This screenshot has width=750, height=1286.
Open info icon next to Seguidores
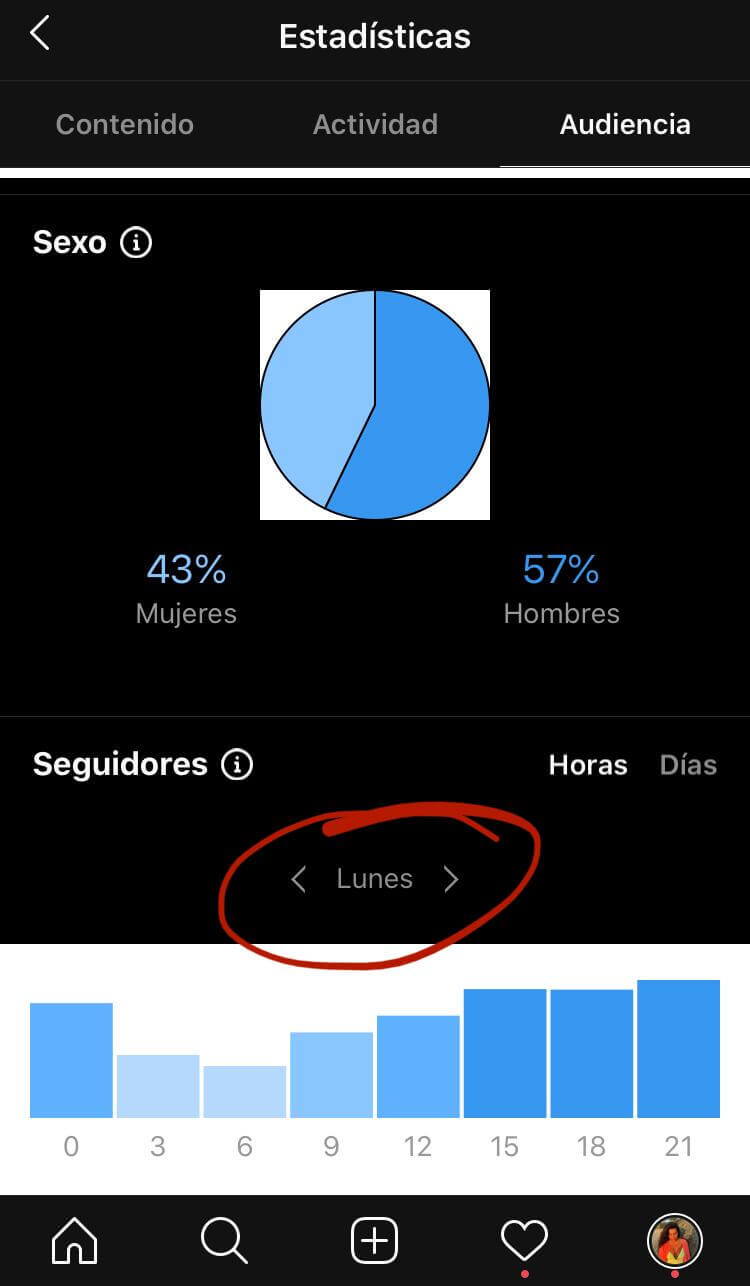237,765
